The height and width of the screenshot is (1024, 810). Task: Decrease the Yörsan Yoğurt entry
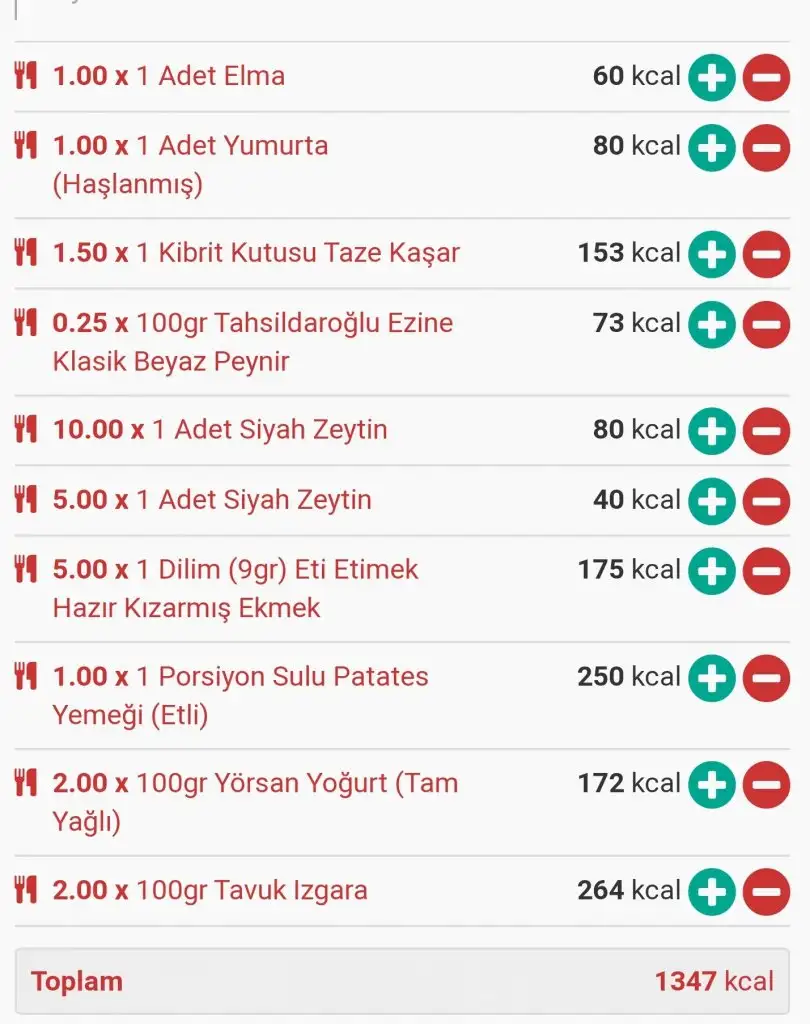tap(766, 785)
